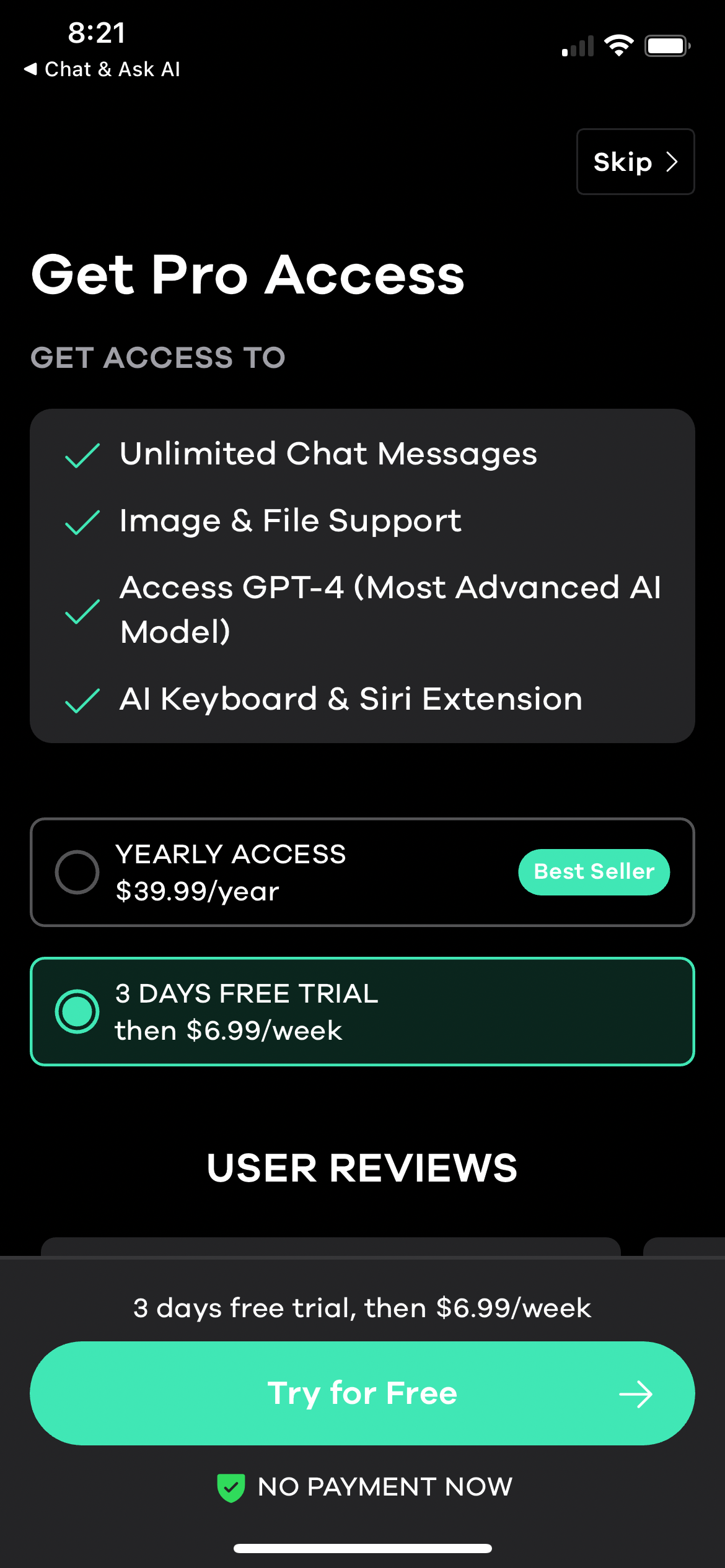Viewport: 725px width, 1568px height.
Task: Click the Best Seller badge
Action: [593, 871]
